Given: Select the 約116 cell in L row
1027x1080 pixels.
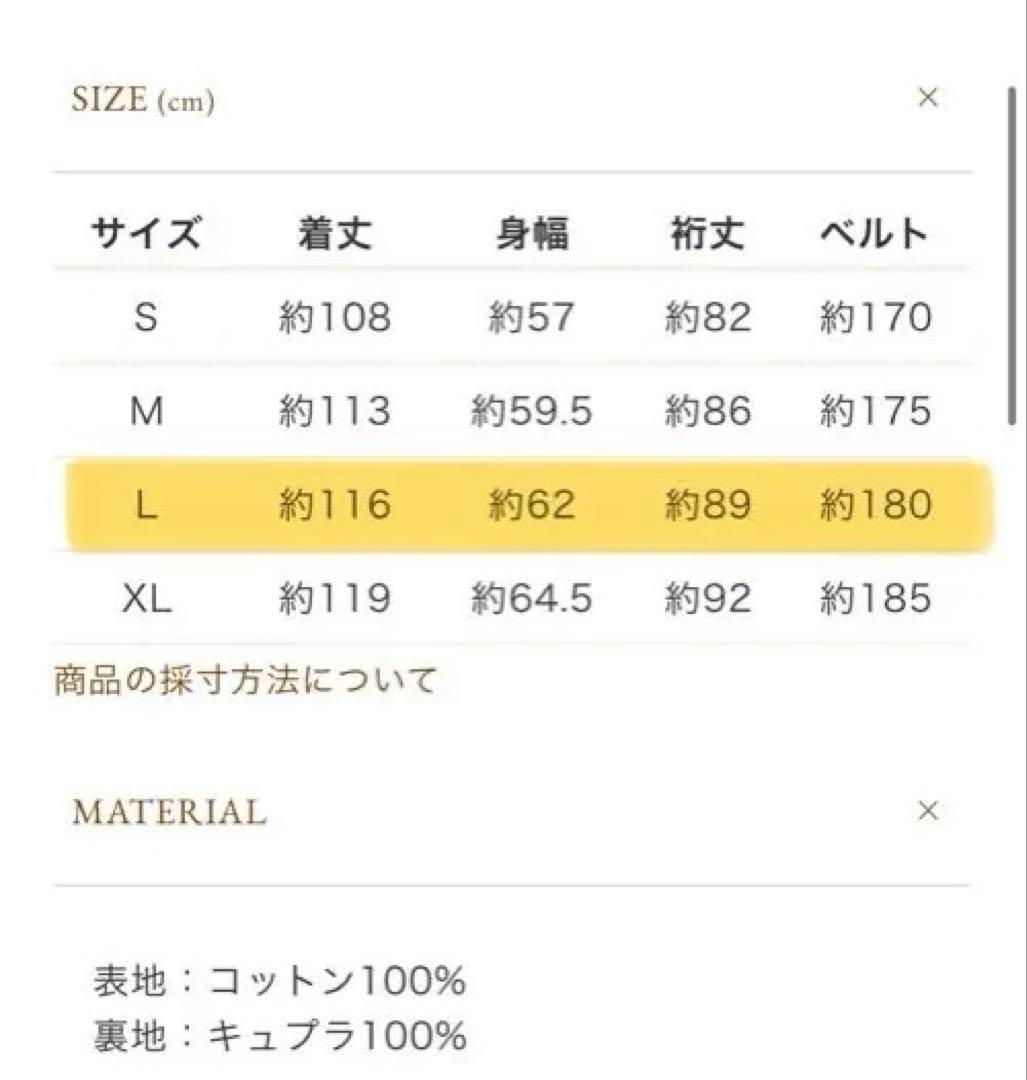Looking at the screenshot, I should pyautogui.click(x=336, y=507).
